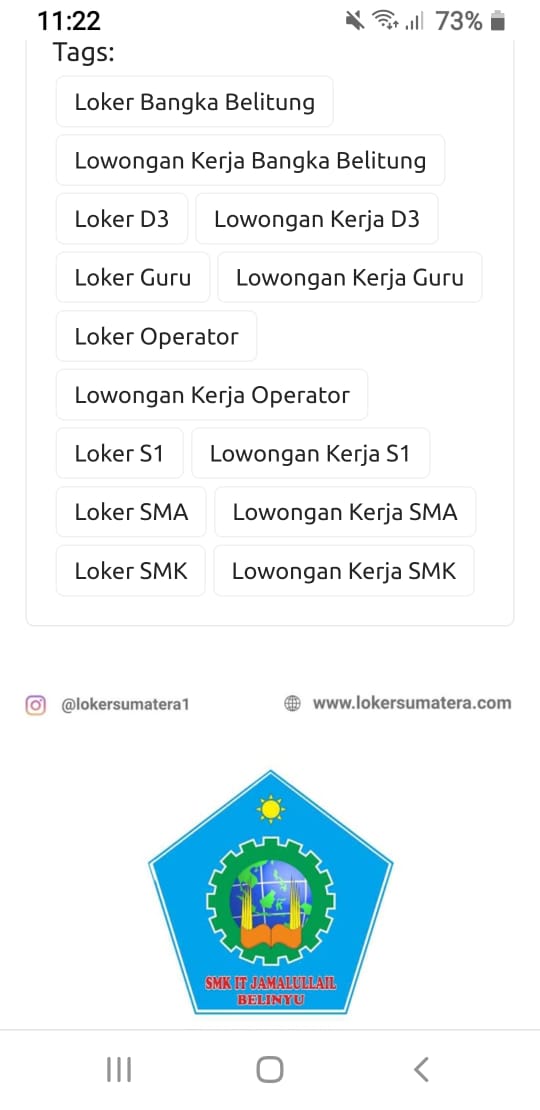The image size is (540, 1110).
Task: Open the Lowongan Kerja D3 tag
Action: [317, 219]
